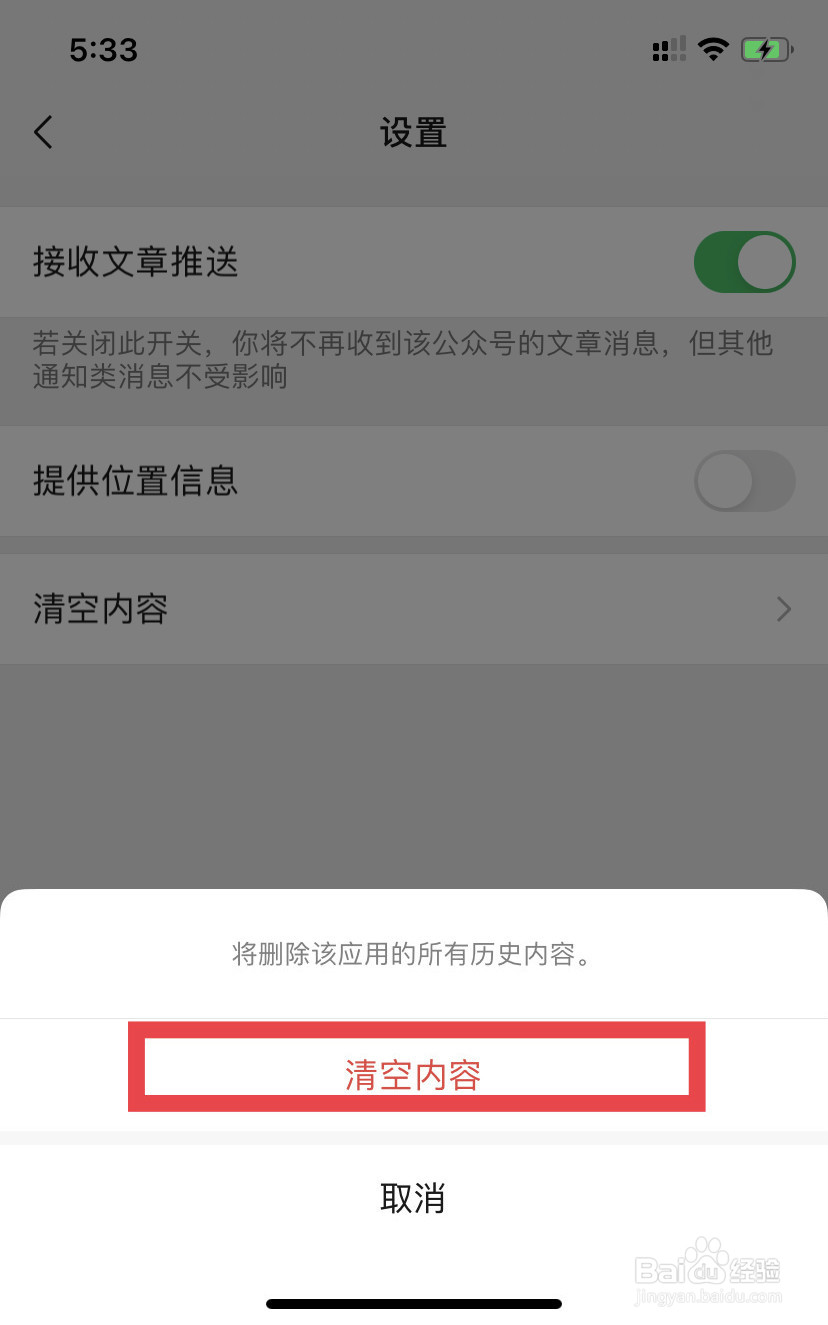Tap the battery charging indicator
This screenshot has height=1325, width=828.
click(x=766, y=48)
